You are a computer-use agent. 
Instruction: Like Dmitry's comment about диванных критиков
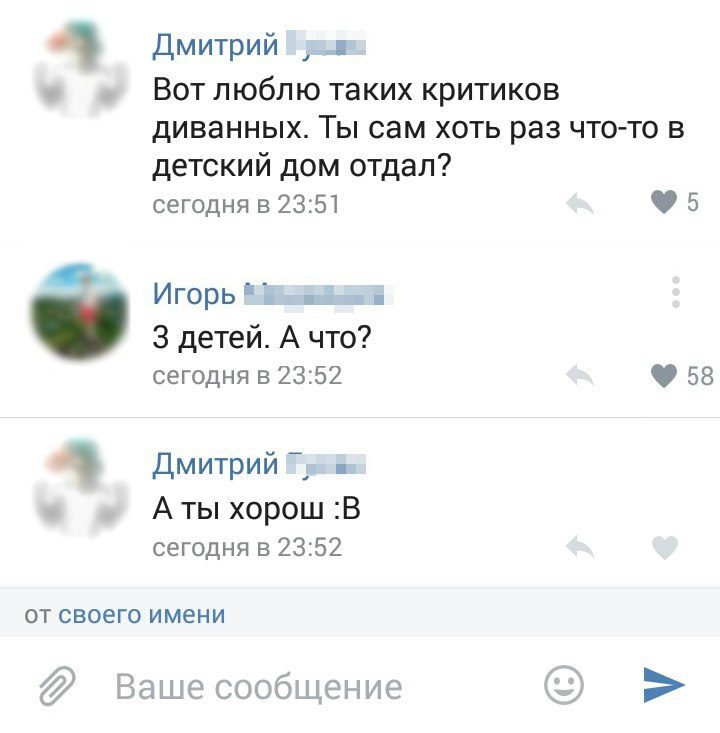point(664,204)
